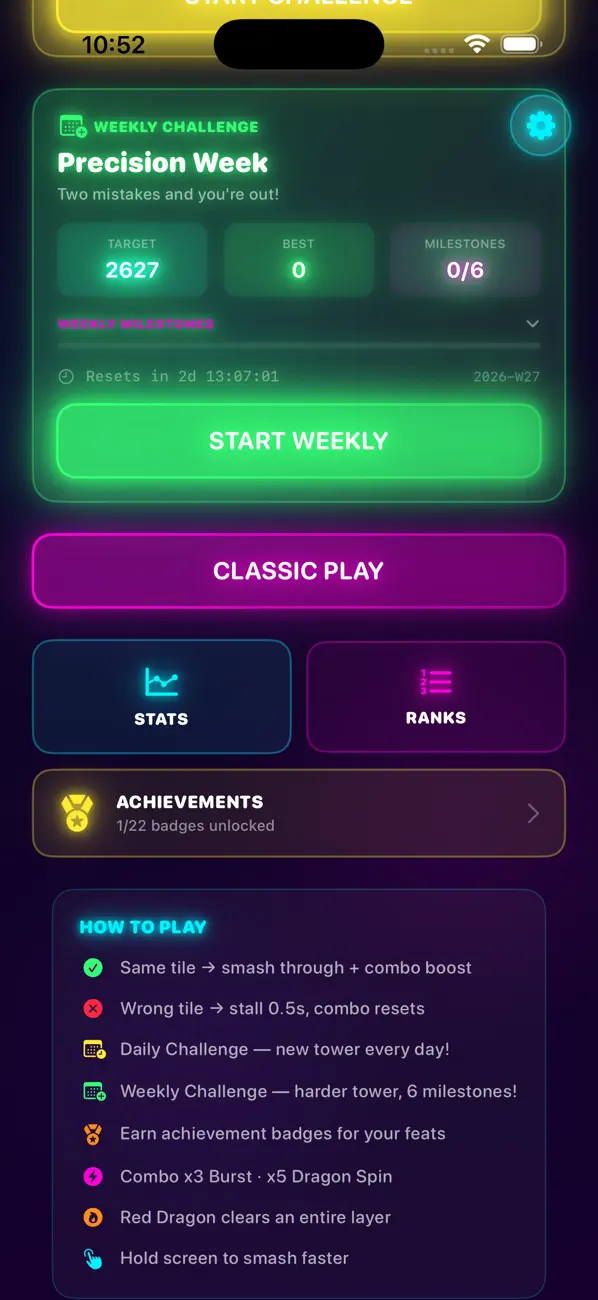Screen dimensions: 598x1300
Task: Open the settings gear icon
Action: pyautogui.click(x=540, y=126)
